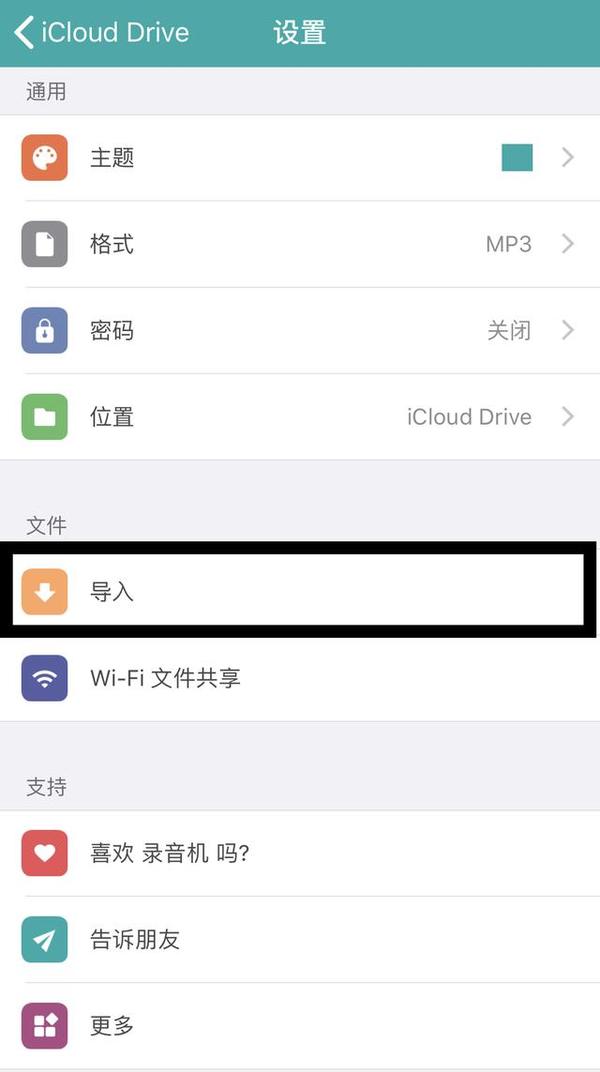Open the 更多 row
600x1072 pixels.
pyautogui.click(x=300, y=1026)
